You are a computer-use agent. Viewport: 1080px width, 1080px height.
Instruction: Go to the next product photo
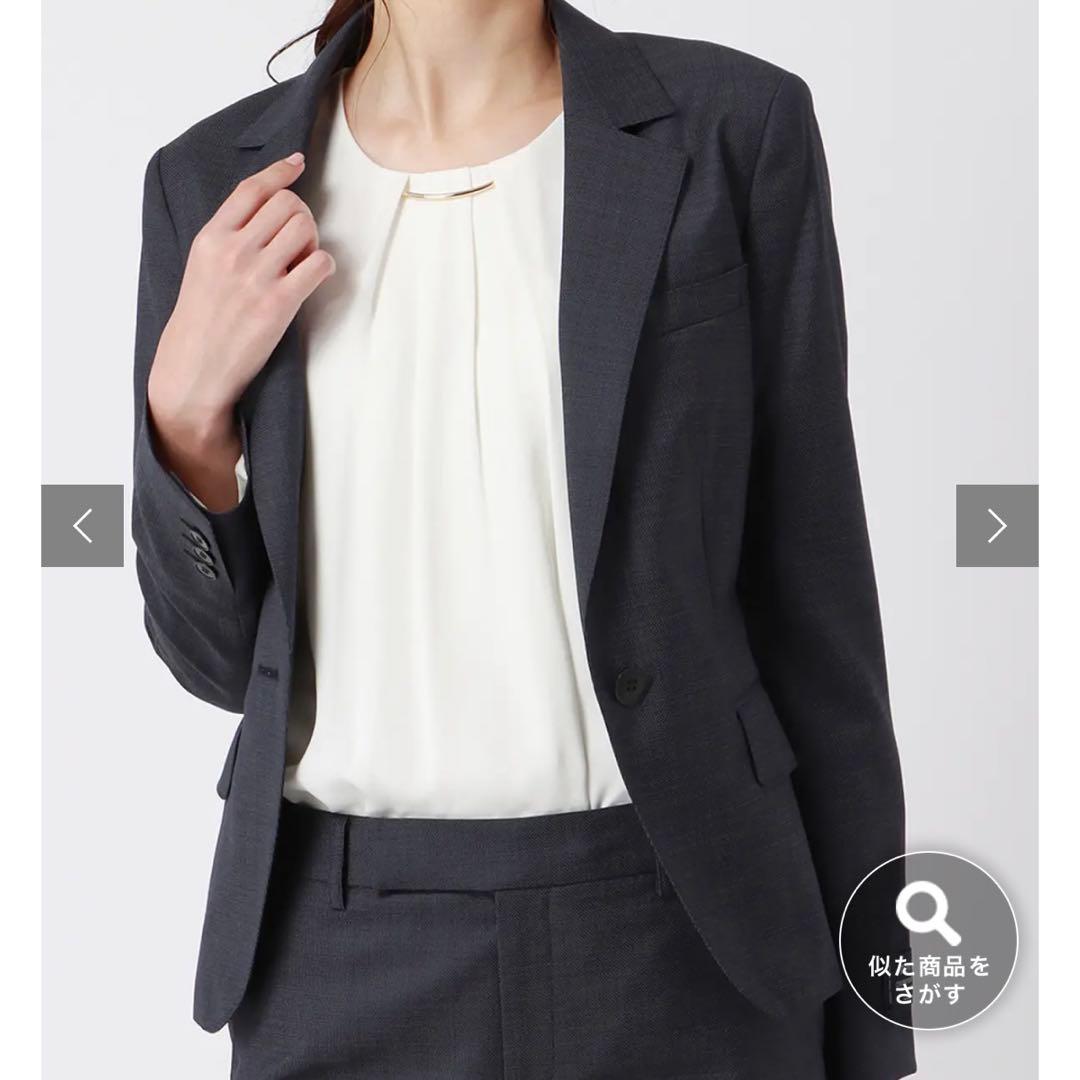(996, 526)
